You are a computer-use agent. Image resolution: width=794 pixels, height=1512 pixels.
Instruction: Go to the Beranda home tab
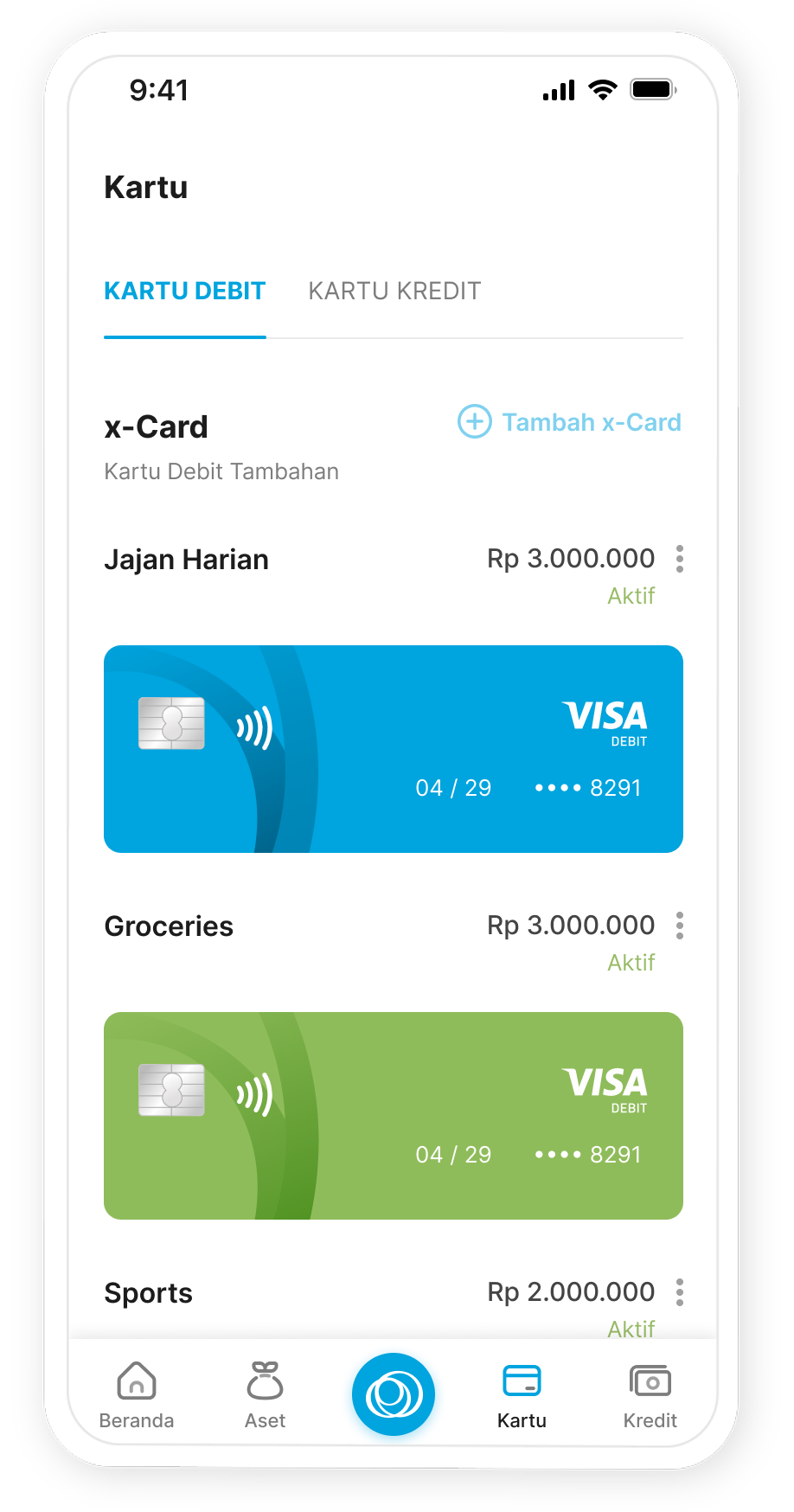(137, 1394)
